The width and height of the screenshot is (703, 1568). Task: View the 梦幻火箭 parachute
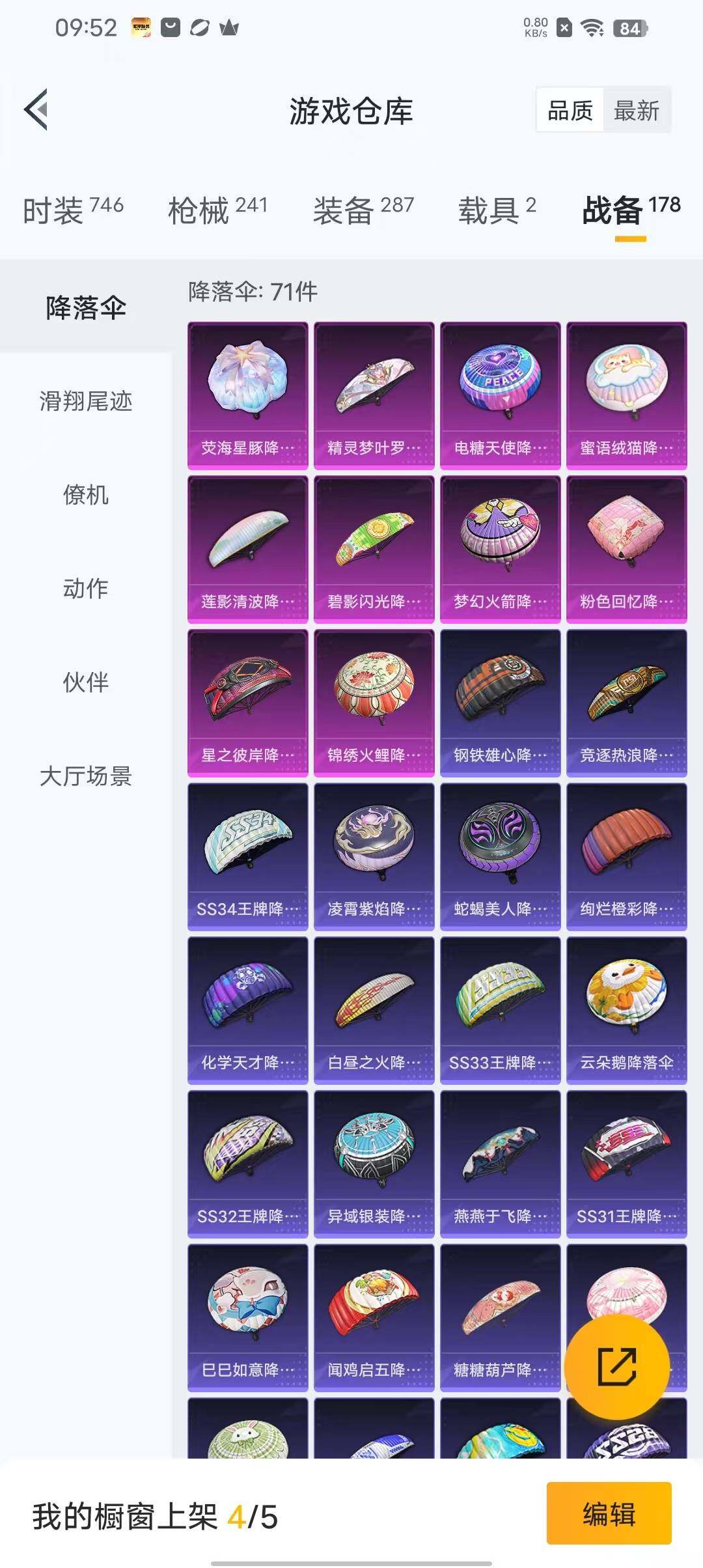point(500,549)
